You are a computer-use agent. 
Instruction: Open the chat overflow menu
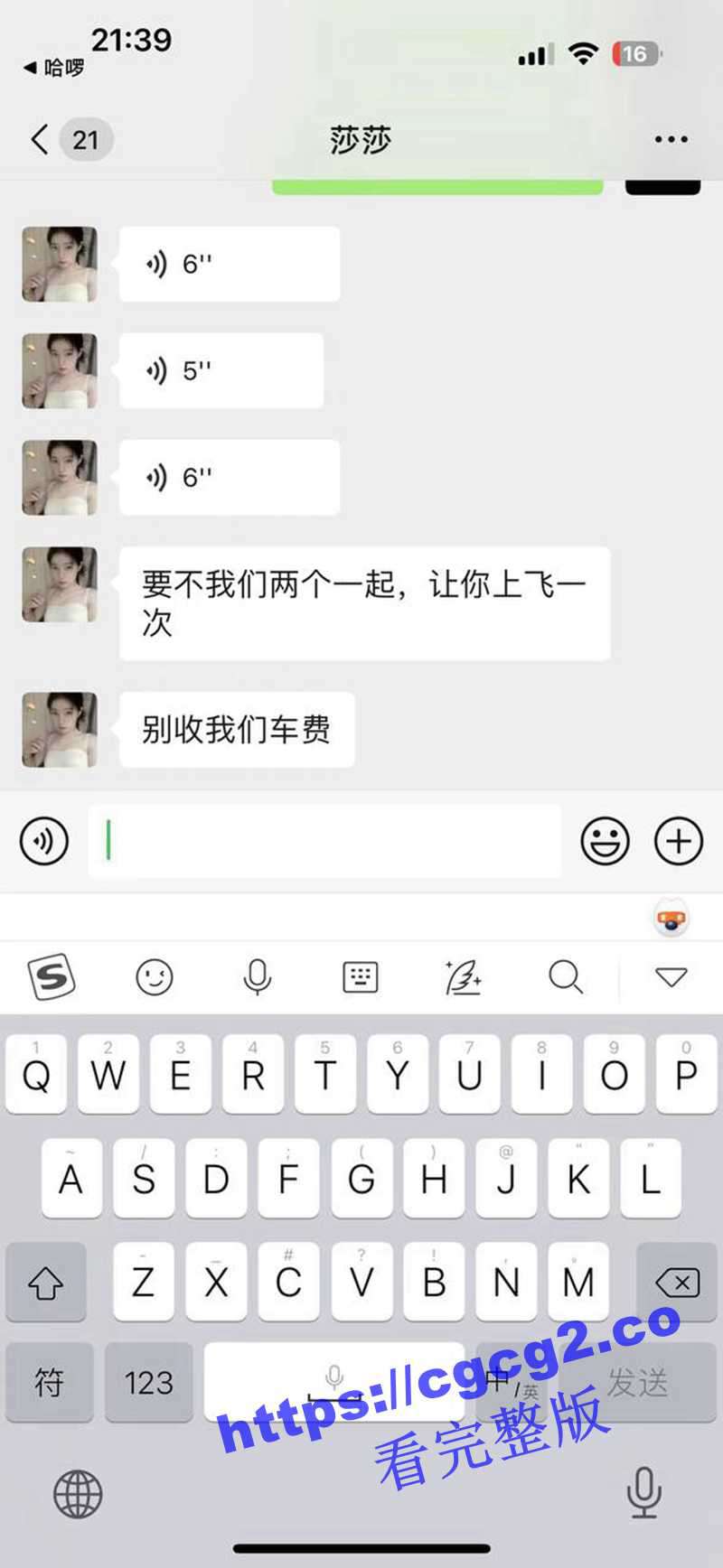click(x=671, y=140)
